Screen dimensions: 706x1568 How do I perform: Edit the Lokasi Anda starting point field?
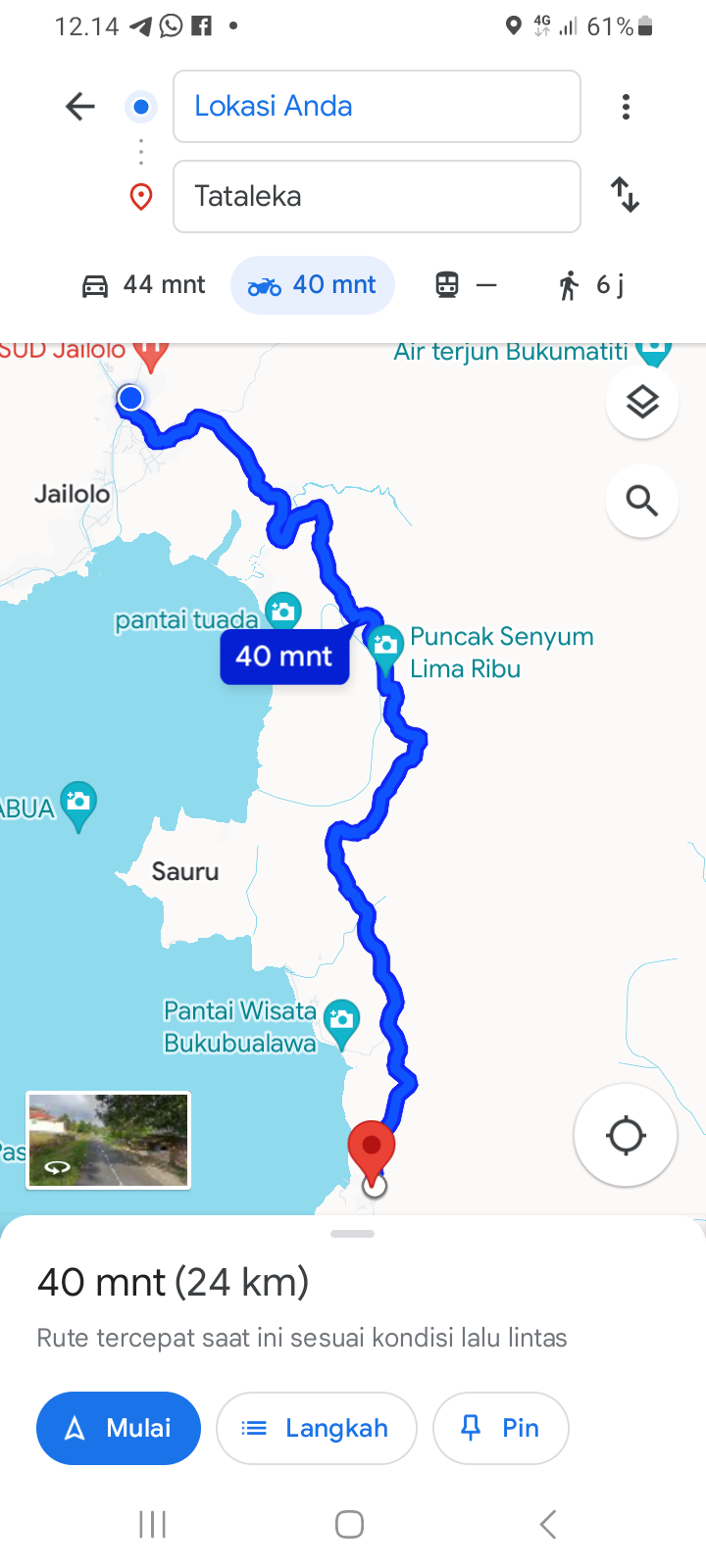[x=377, y=106]
